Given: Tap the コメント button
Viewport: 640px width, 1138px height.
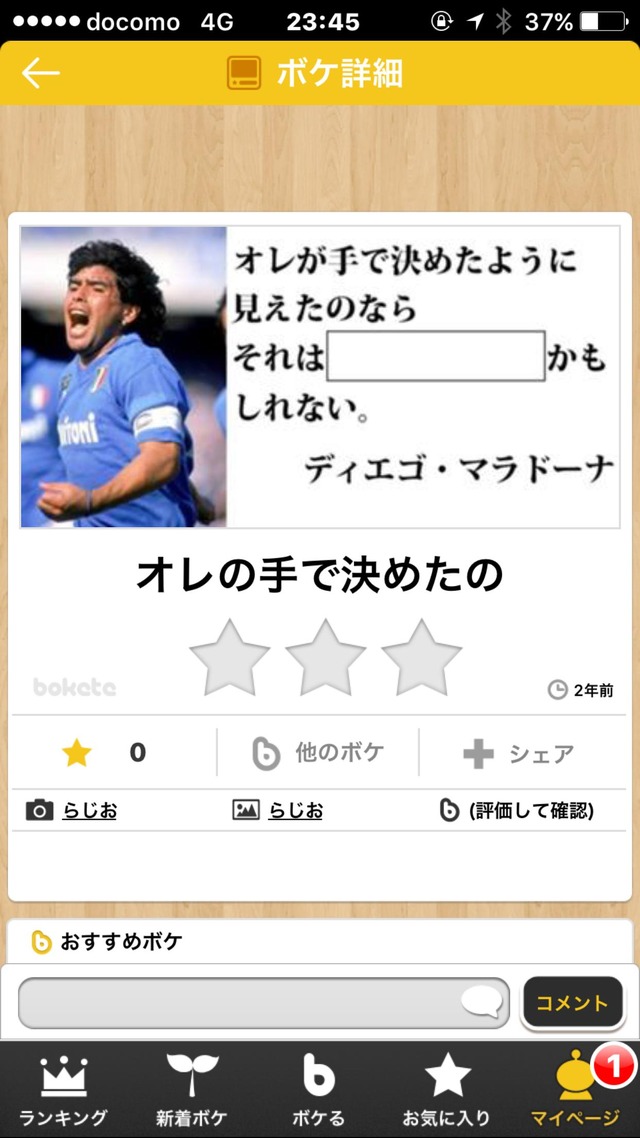Looking at the screenshot, I should 572,1003.
